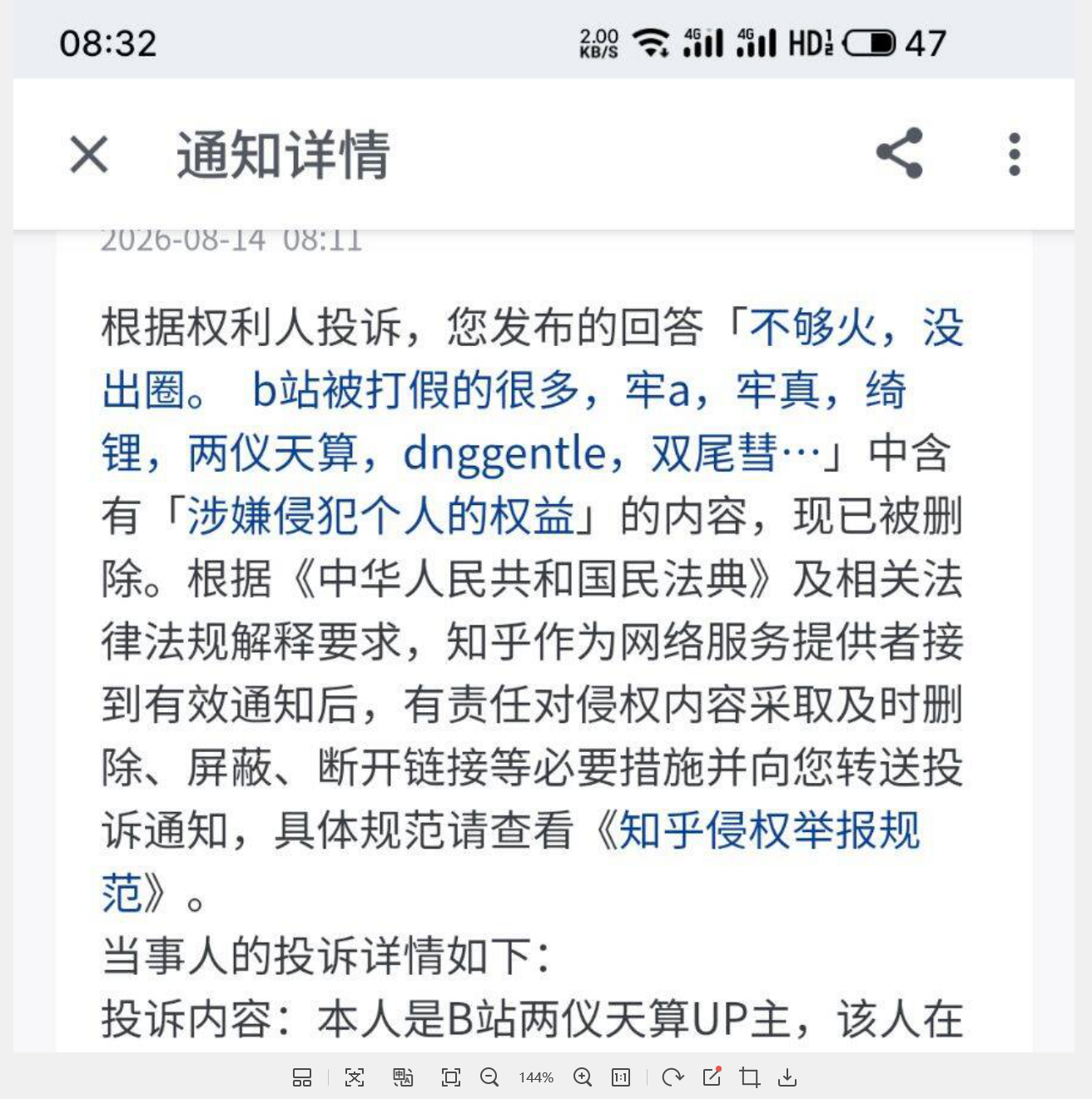Share this notification

(x=900, y=153)
